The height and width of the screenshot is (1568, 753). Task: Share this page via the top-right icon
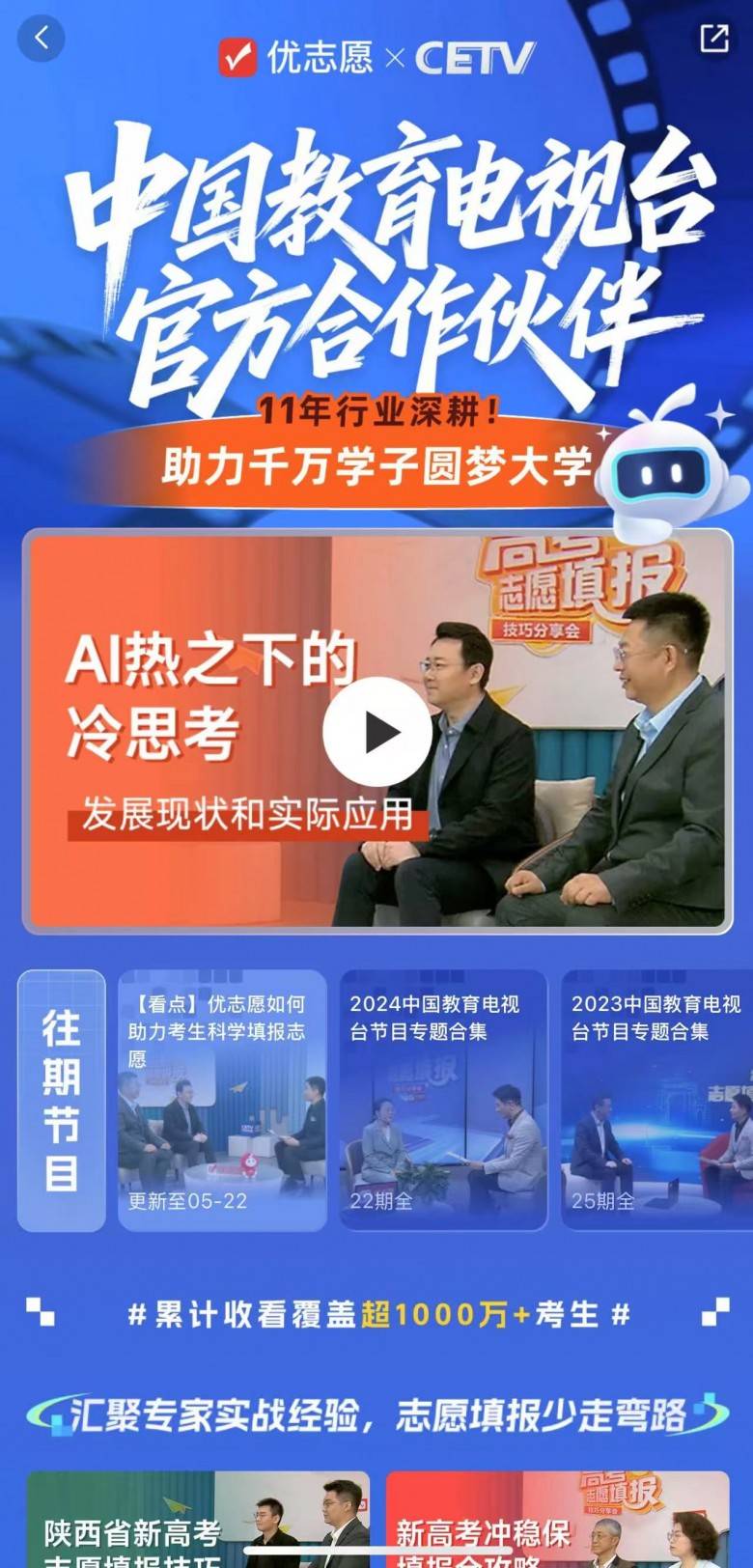click(713, 39)
